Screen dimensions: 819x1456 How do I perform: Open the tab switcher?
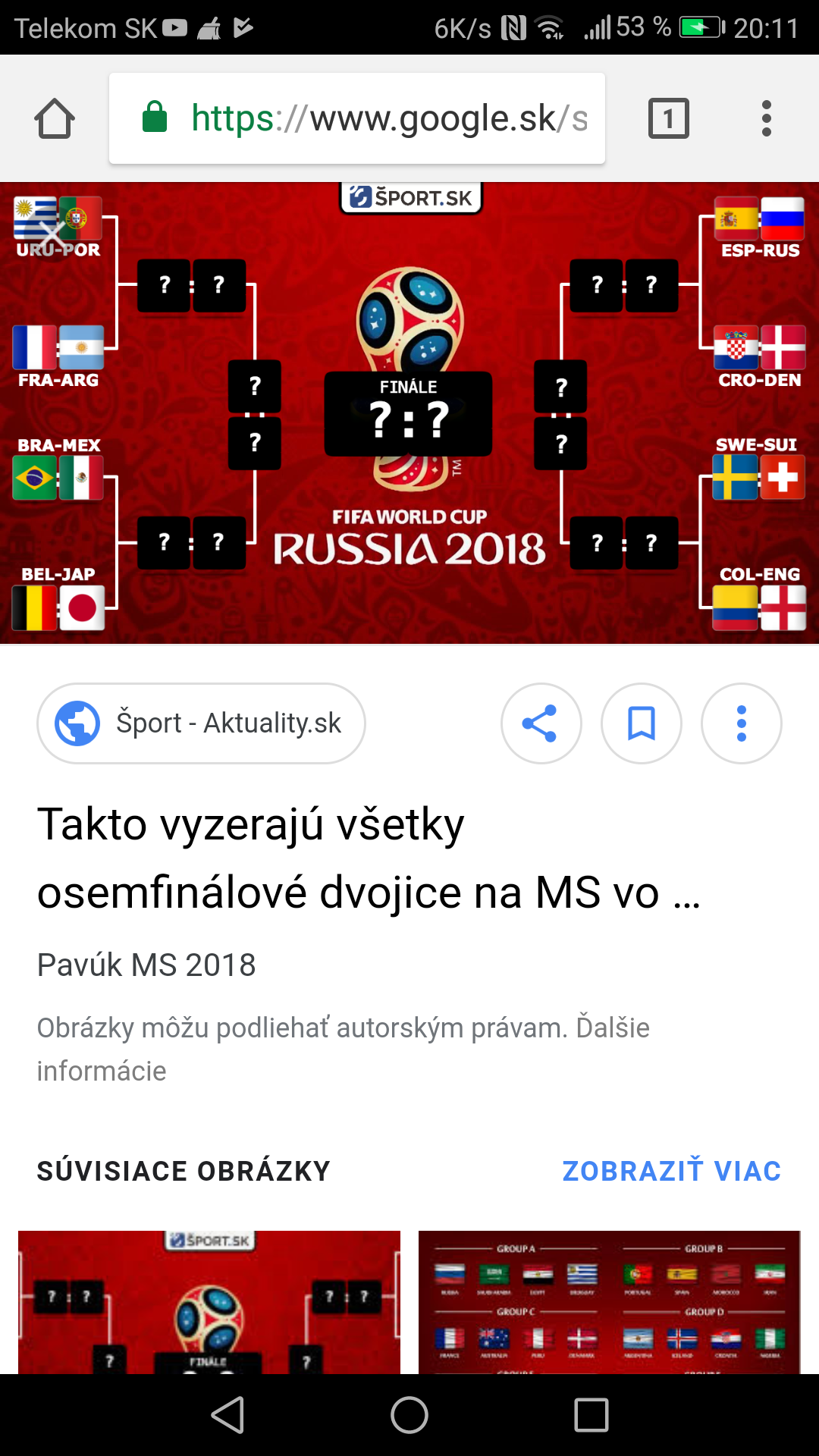668,118
